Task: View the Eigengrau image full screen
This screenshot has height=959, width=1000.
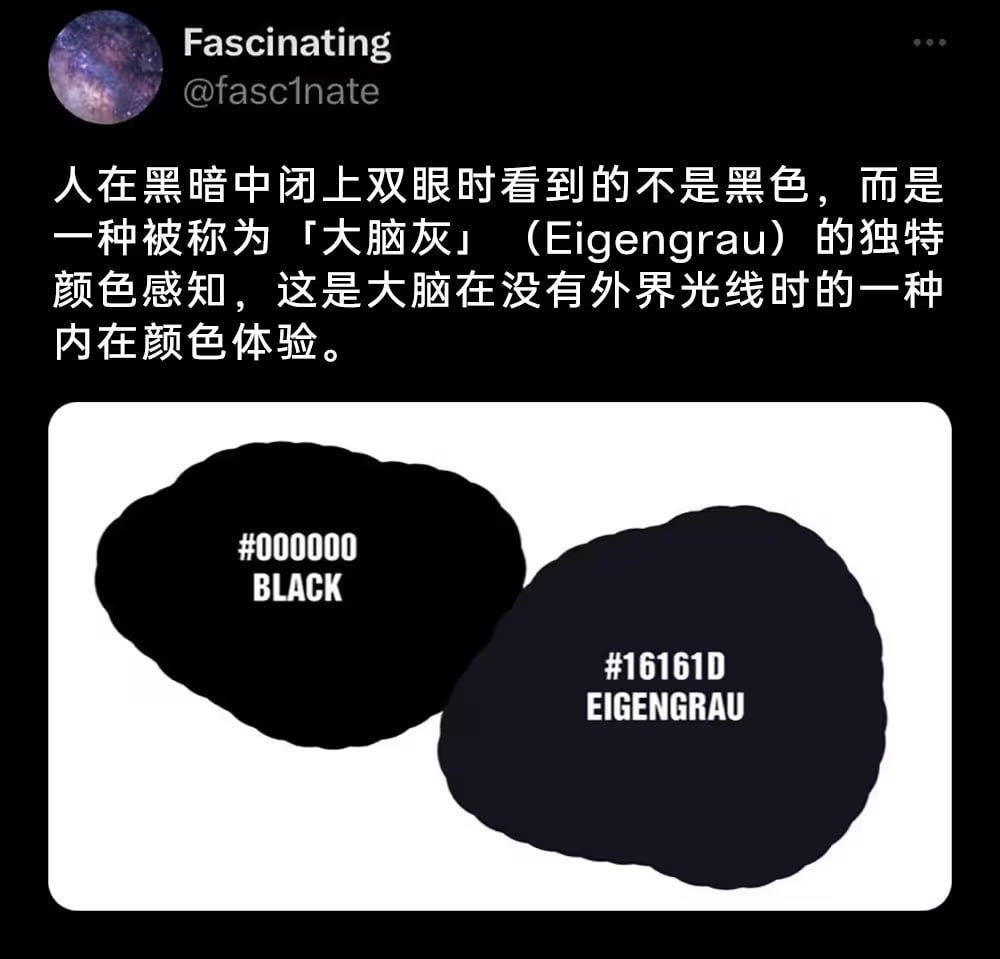Action: 500,656
